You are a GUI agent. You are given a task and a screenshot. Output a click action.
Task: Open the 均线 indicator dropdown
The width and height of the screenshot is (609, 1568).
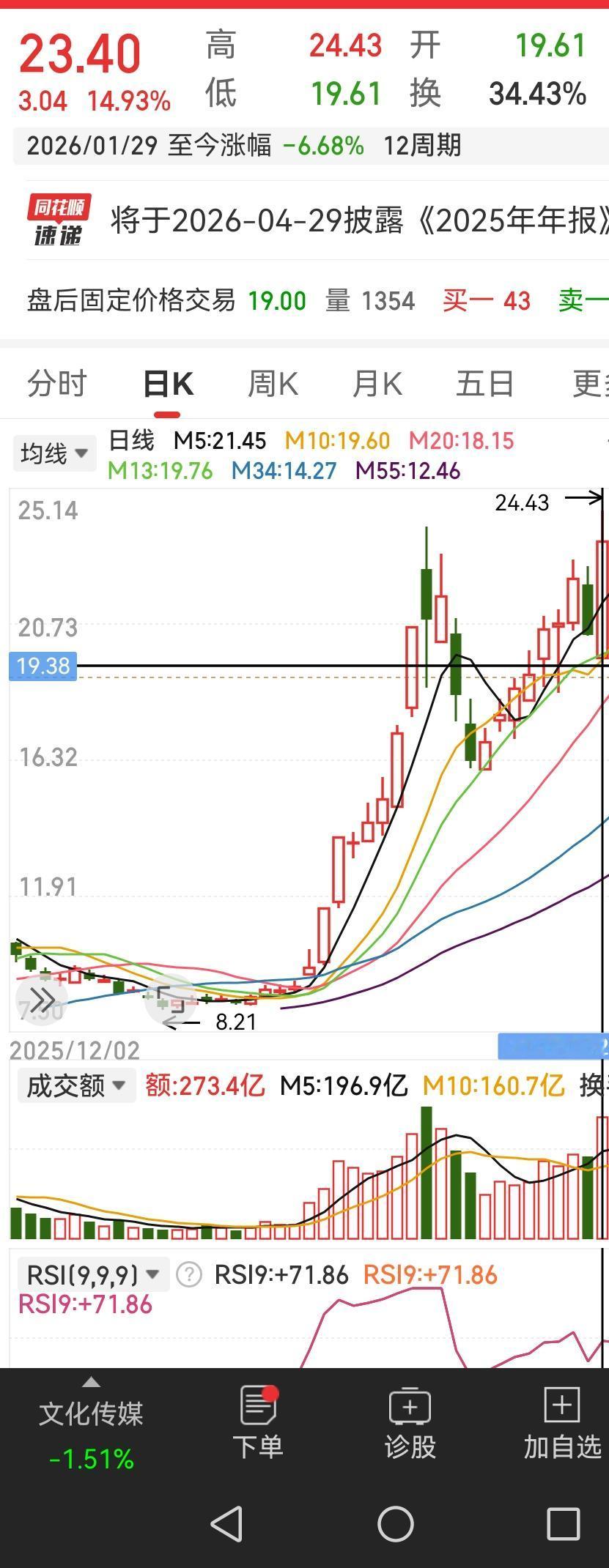pyautogui.click(x=55, y=453)
